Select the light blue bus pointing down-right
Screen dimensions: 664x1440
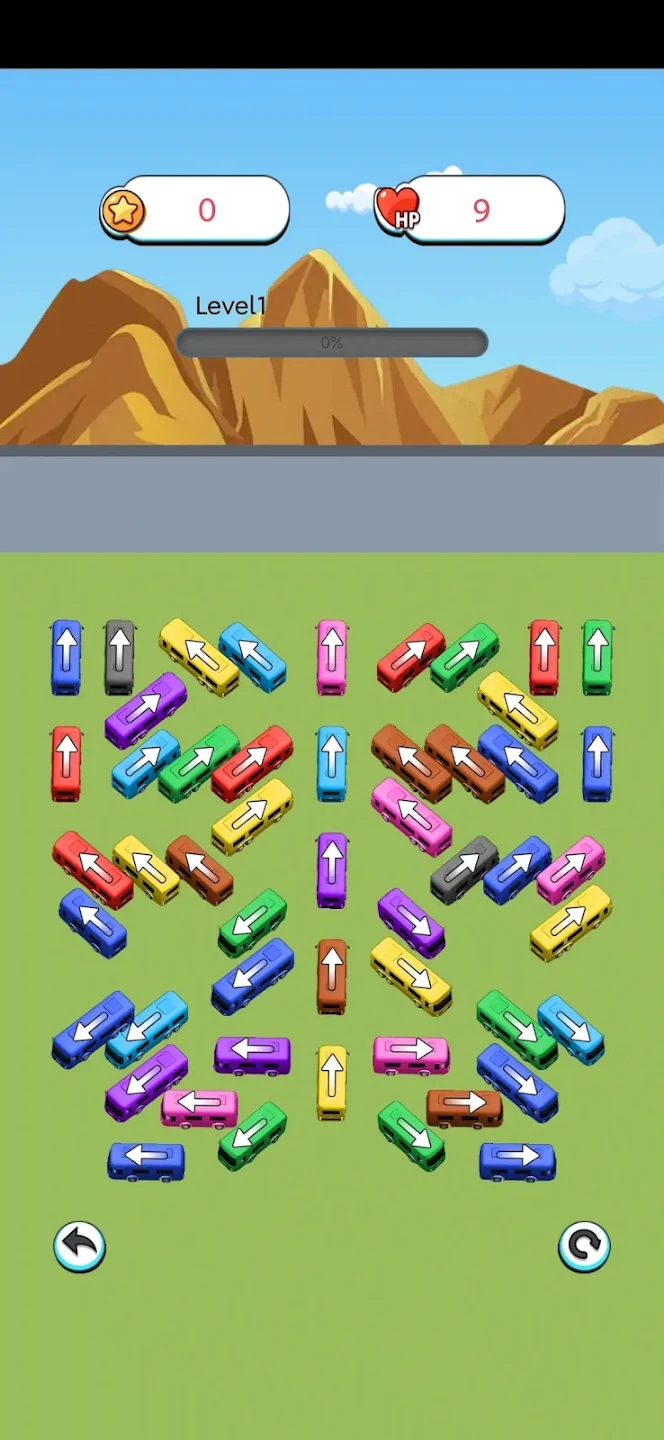click(x=570, y=1028)
